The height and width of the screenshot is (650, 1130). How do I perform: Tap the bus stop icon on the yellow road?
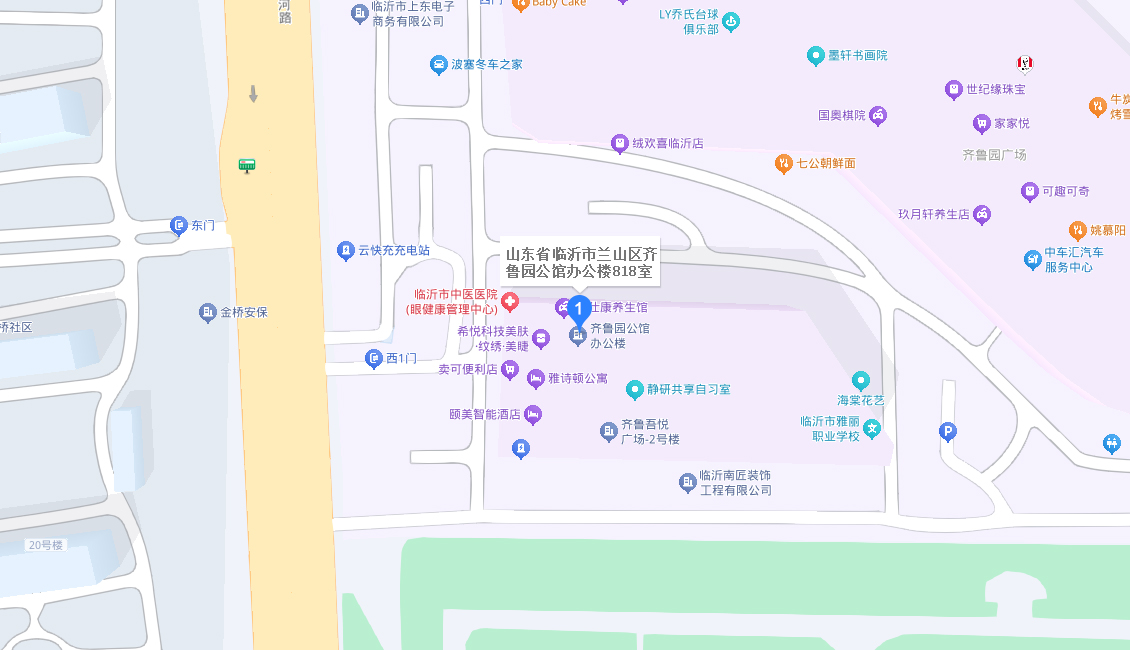click(247, 165)
